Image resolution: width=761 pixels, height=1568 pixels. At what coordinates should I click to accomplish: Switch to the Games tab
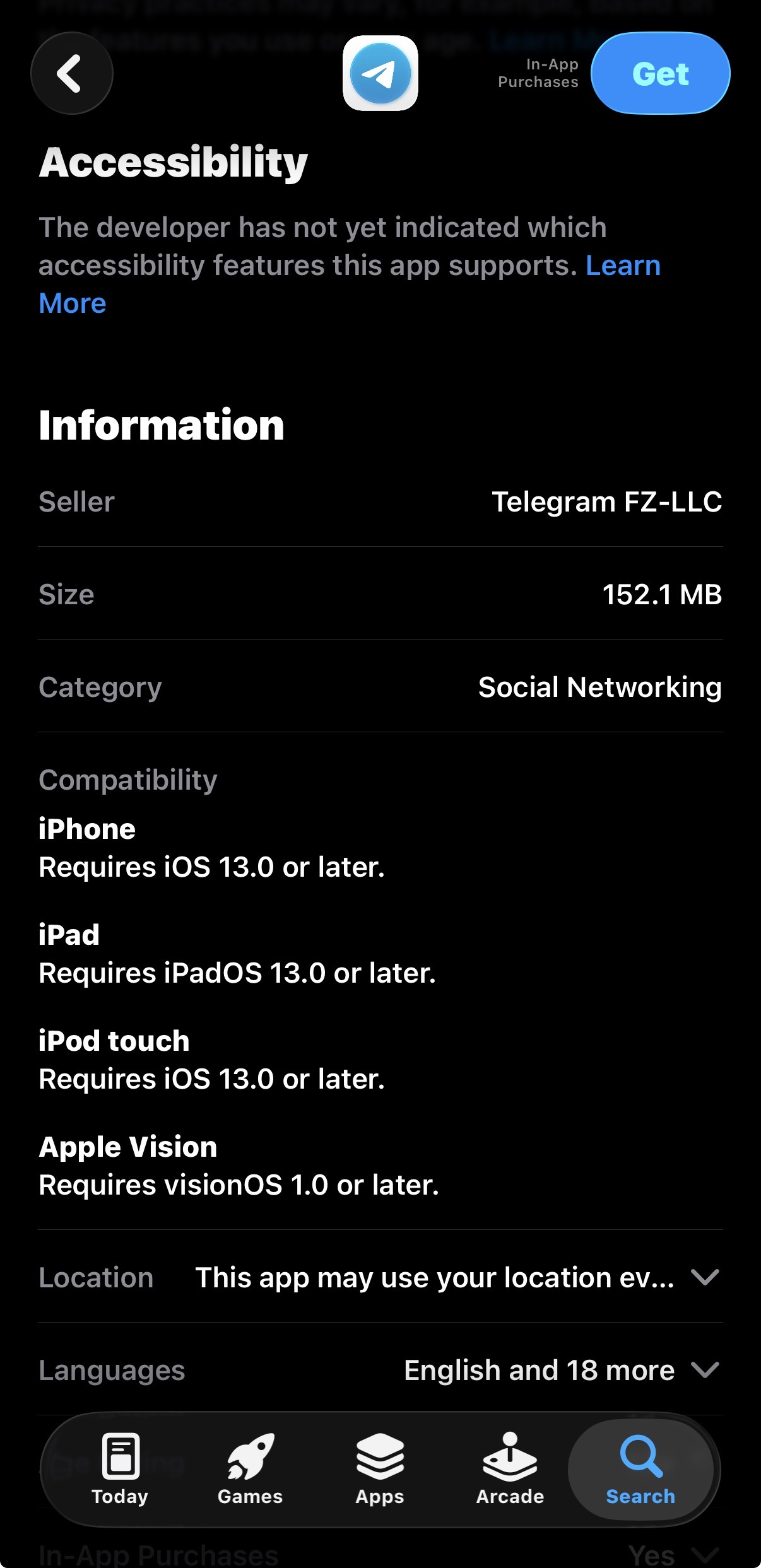click(x=250, y=1469)
